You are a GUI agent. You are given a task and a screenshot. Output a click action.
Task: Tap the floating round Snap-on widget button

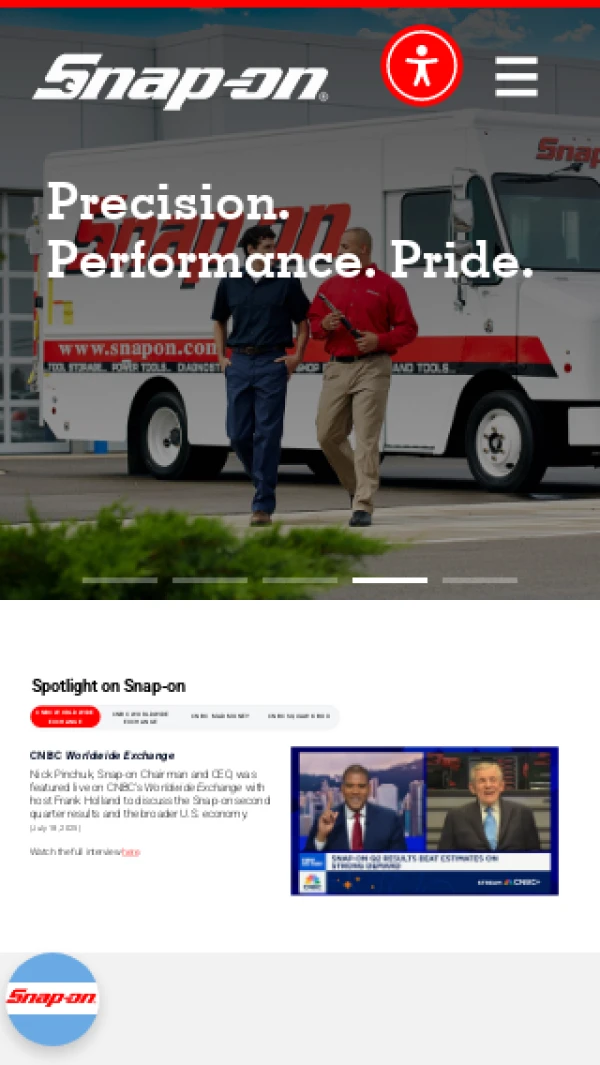coord(52,998)
